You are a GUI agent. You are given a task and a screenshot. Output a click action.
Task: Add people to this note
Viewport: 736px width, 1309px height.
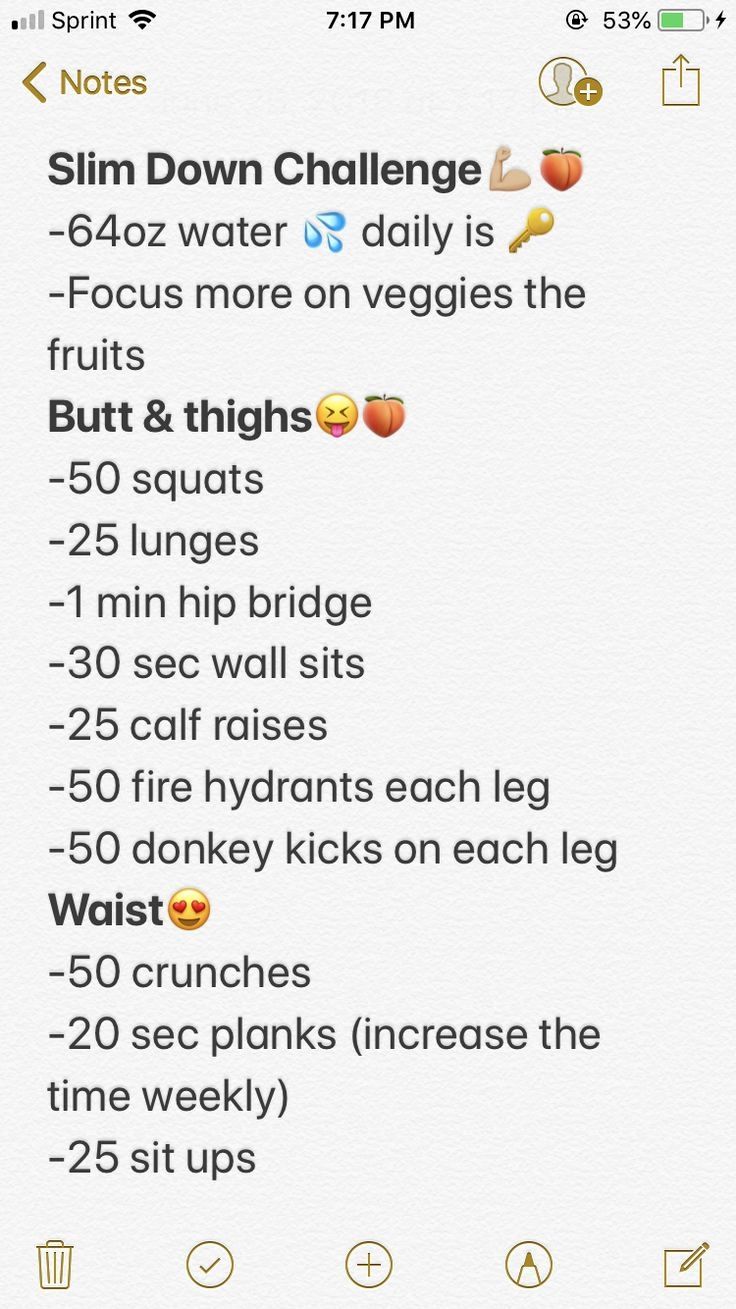[570, 82]
